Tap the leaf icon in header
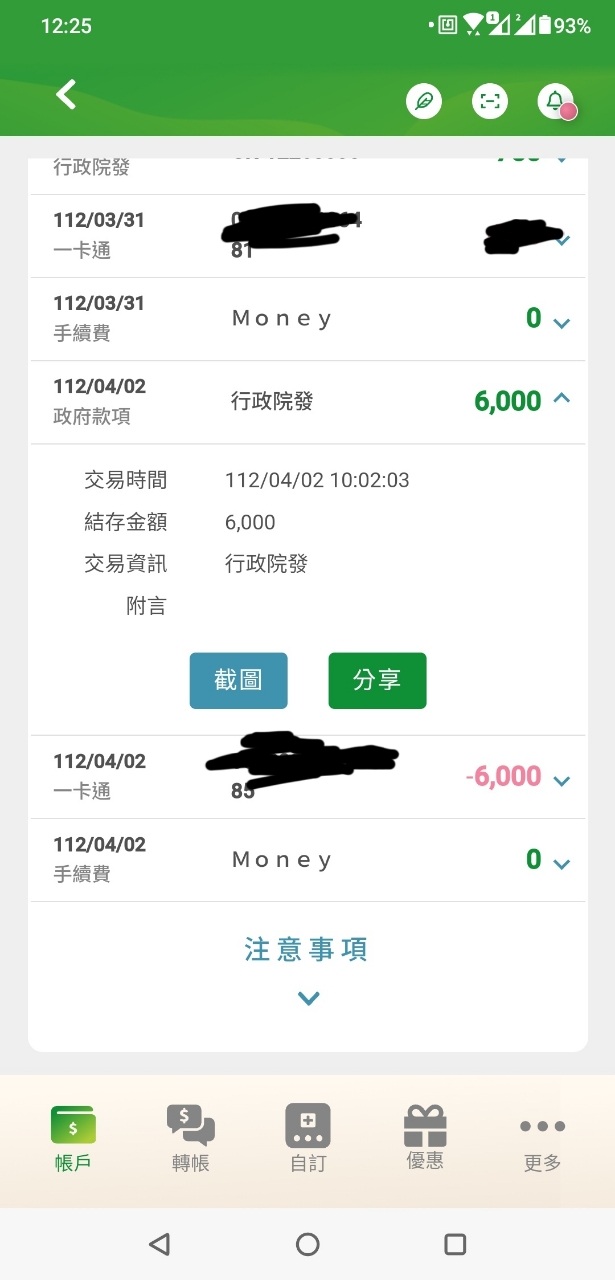Screen dimensions: 615x1280 (424, 101)
